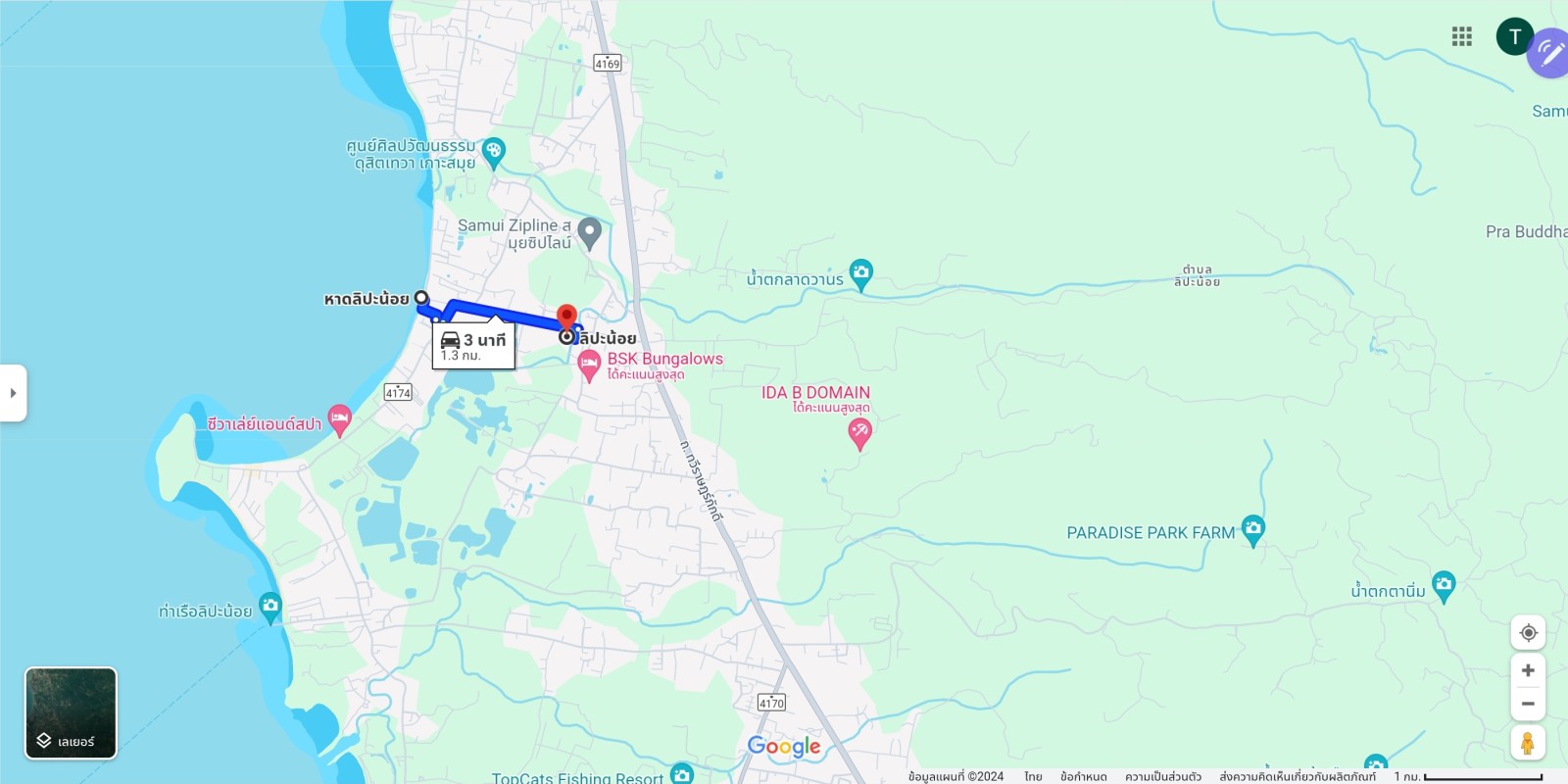Viewport: 1568px width, 784px height.
Task: Tap the Samui Zipline place pin
Action: (589, 232)
